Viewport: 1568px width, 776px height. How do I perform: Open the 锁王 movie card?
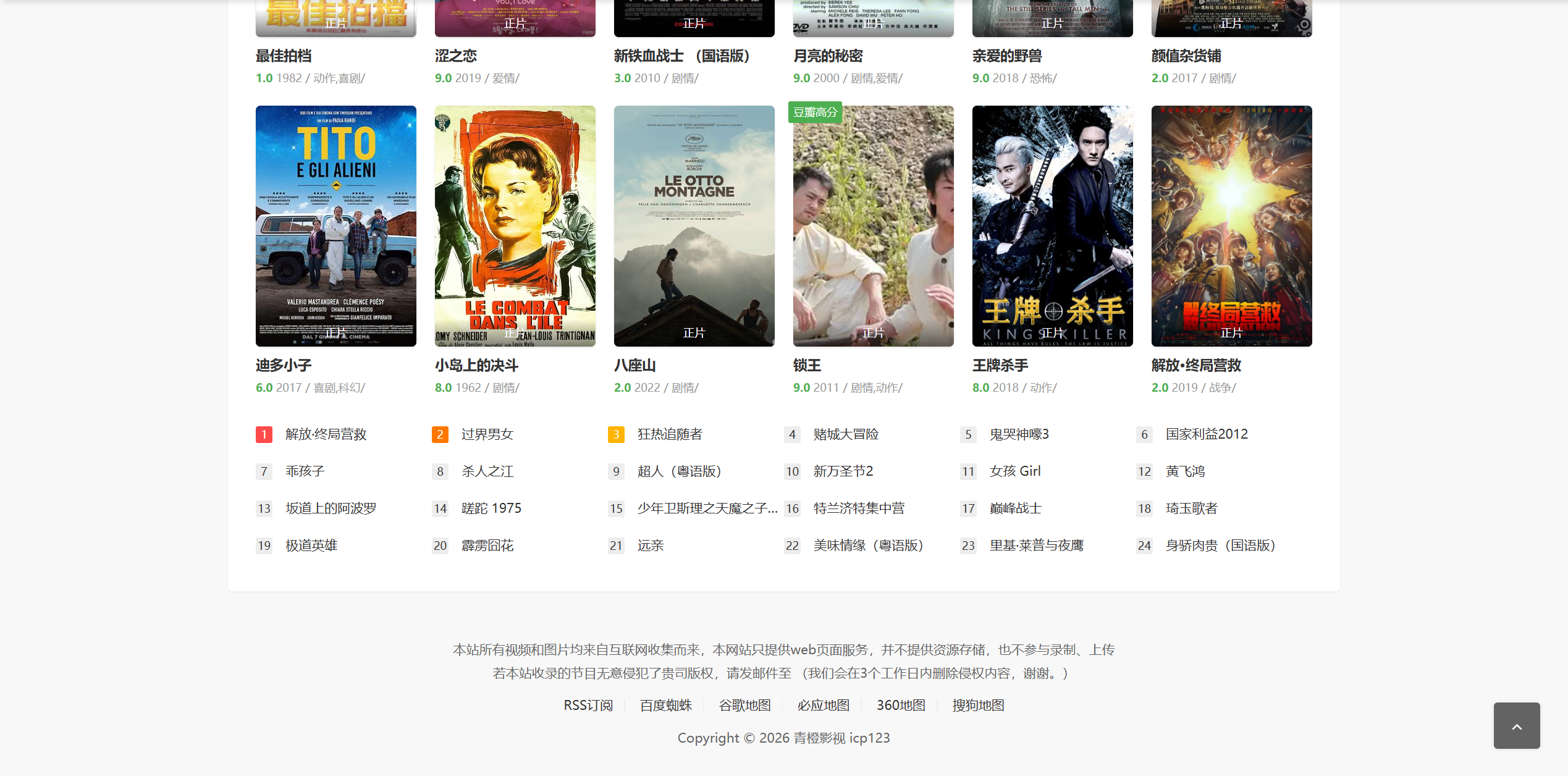click(x=873, y=226)
